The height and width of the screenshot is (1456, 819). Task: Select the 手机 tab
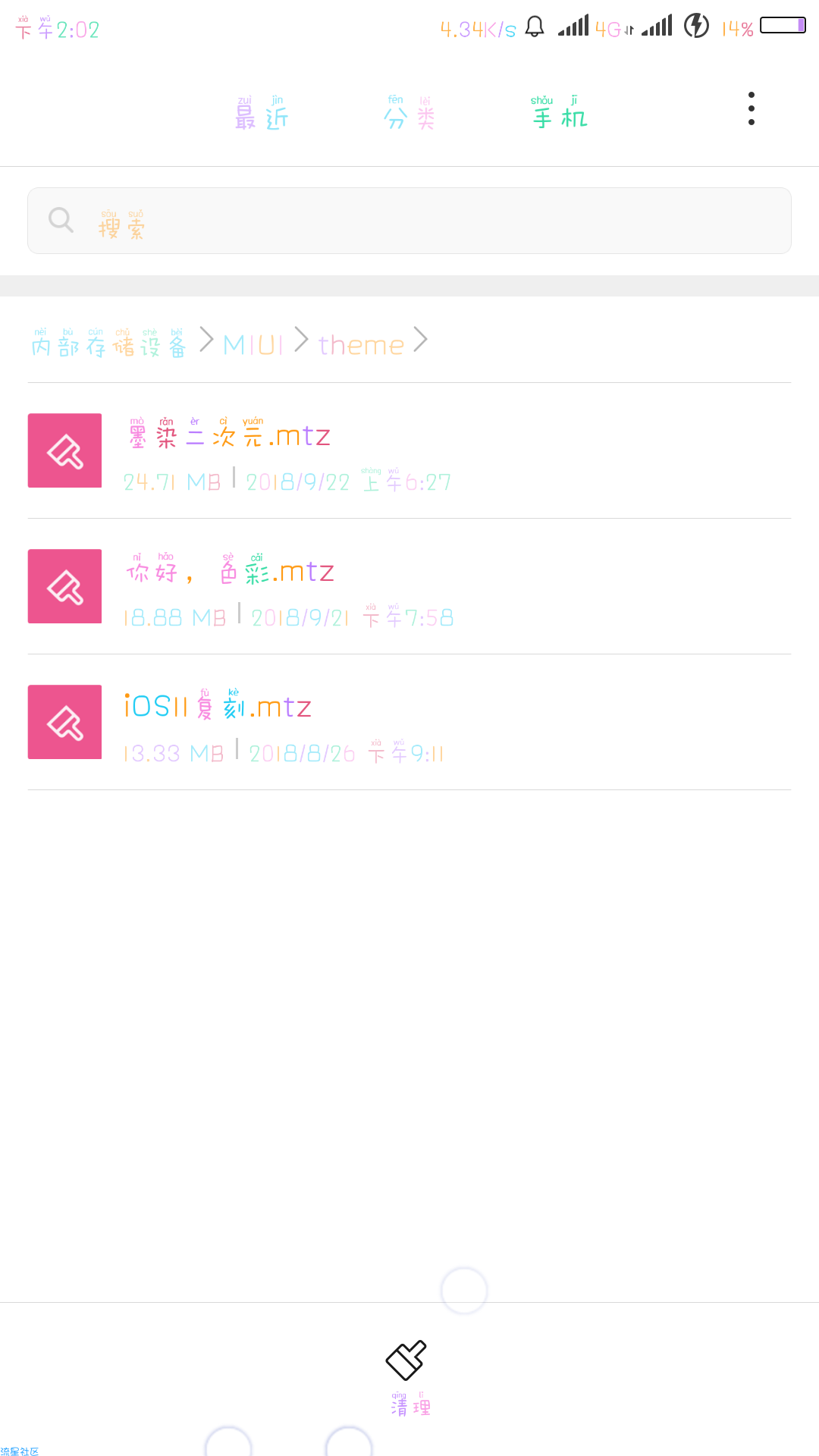[560, 114]
